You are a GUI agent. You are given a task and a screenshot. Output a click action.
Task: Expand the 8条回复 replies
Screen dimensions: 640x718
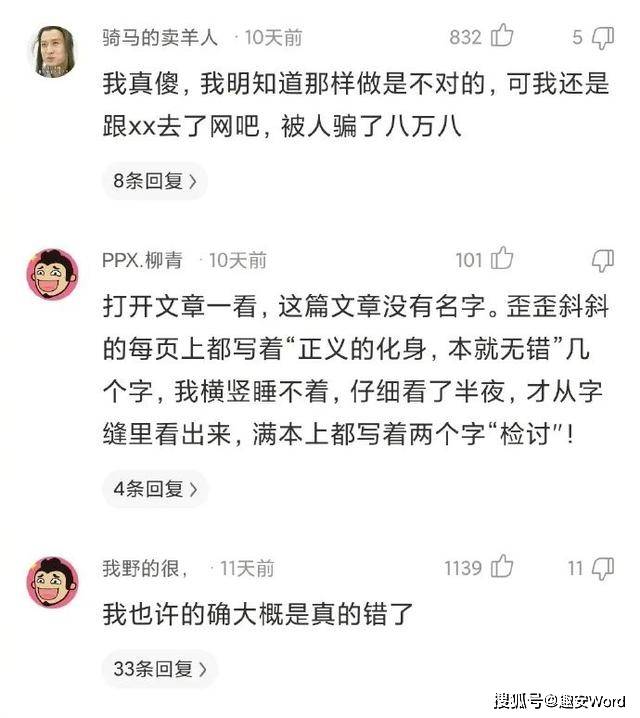pyautogui.click(x=154, y=181)
